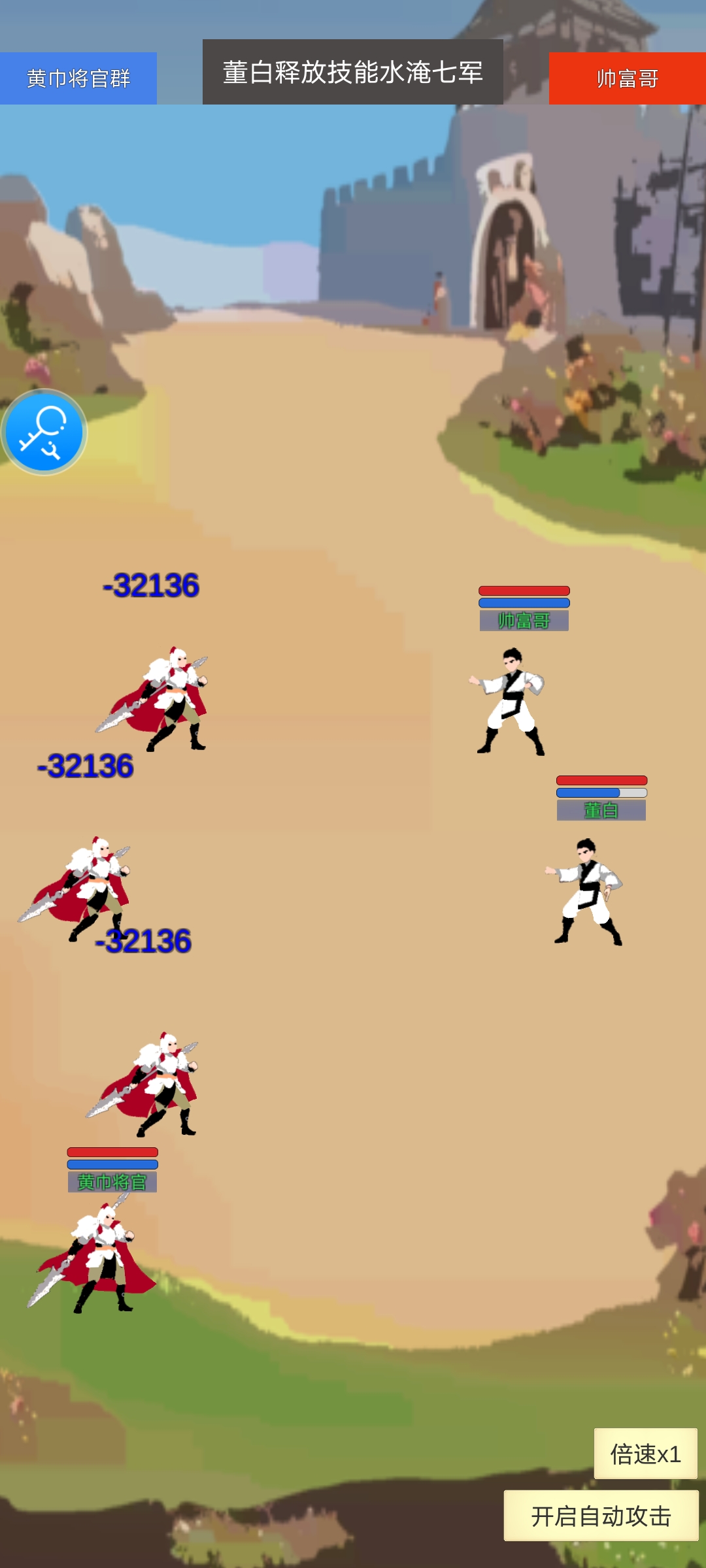Image resolution: width=706 pixels, height=1568 pixels.
Task: Change the battle speed with 倍速x1
Action: [645, 1454]
